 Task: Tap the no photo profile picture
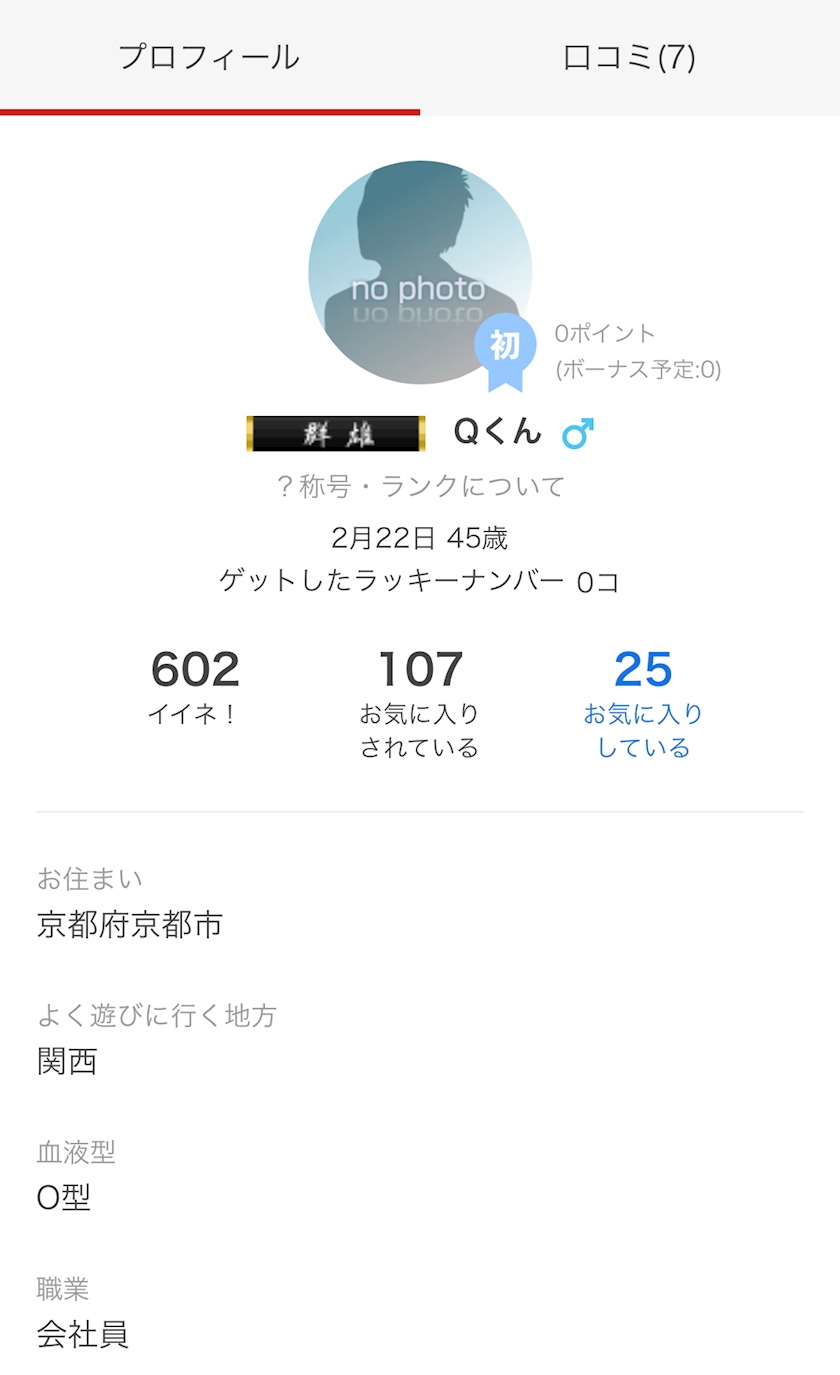click(x=419, y=272)
